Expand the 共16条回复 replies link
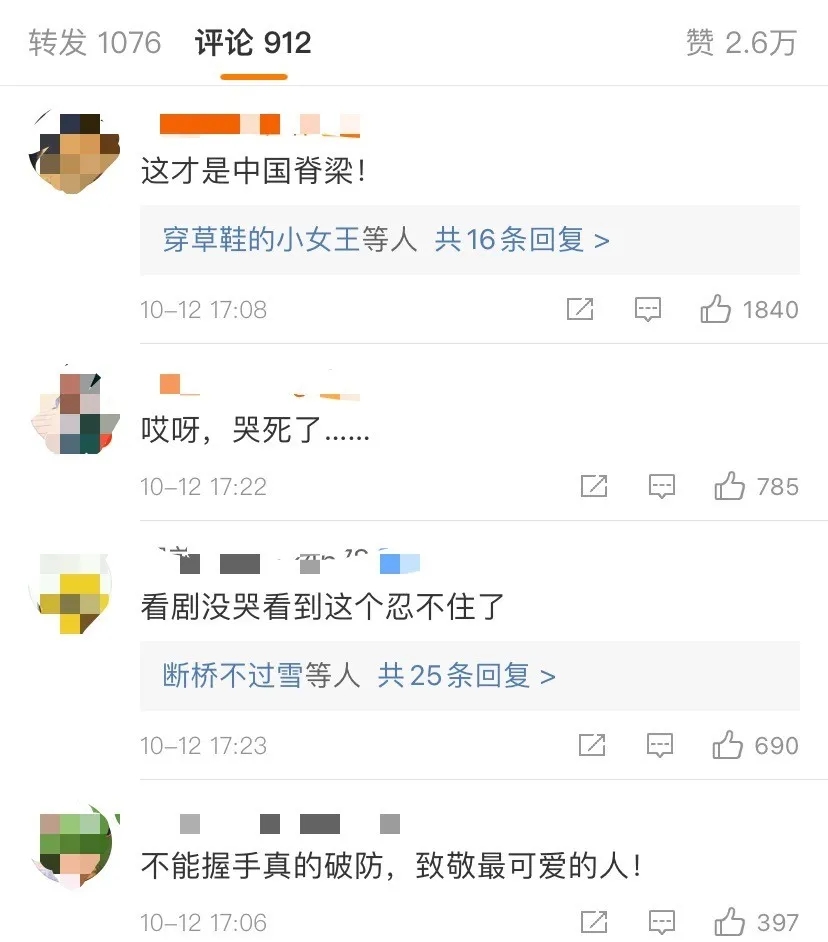 [x=522, y=240]
